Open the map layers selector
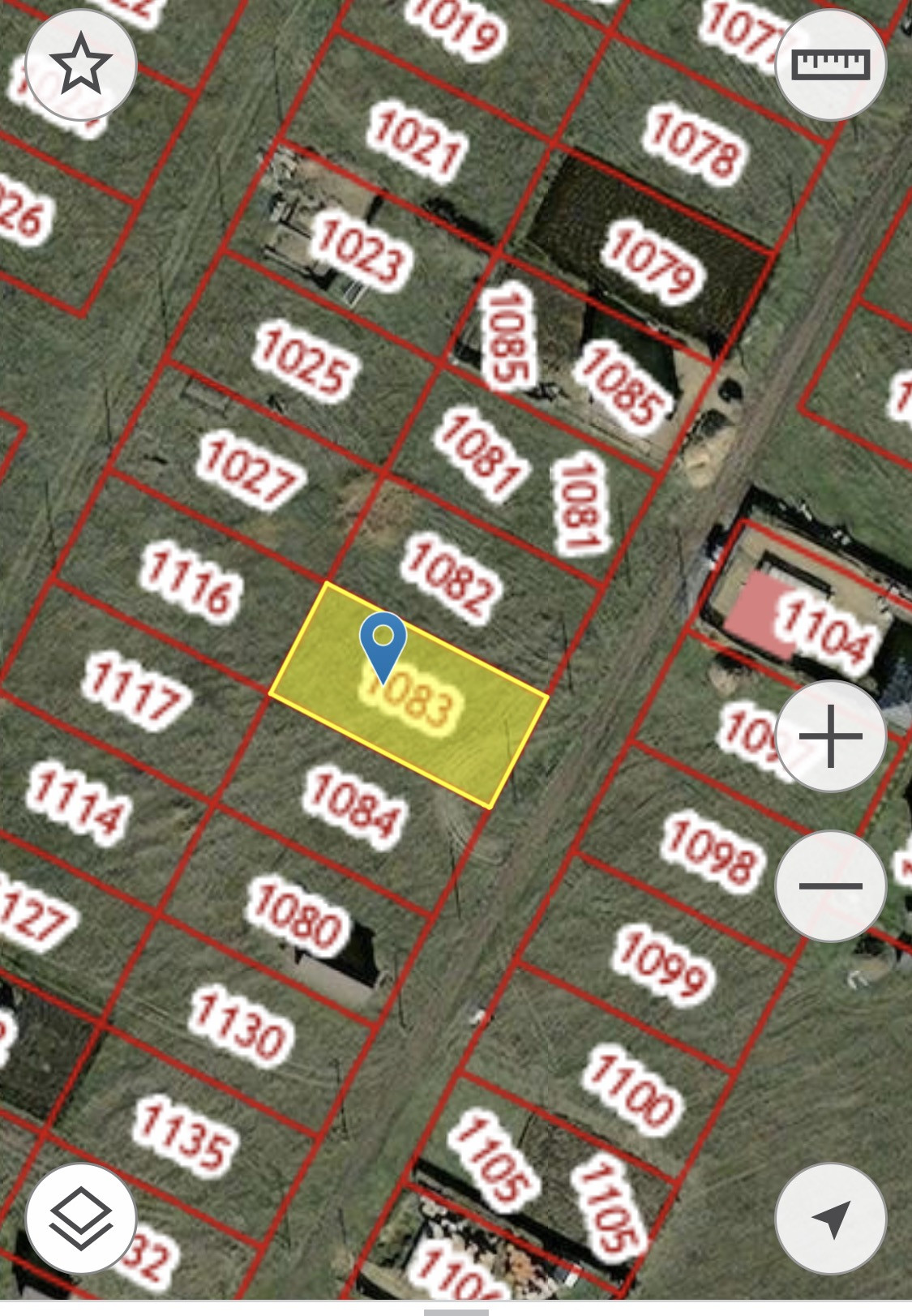The image size is (912, 1316). point(80,1218)
